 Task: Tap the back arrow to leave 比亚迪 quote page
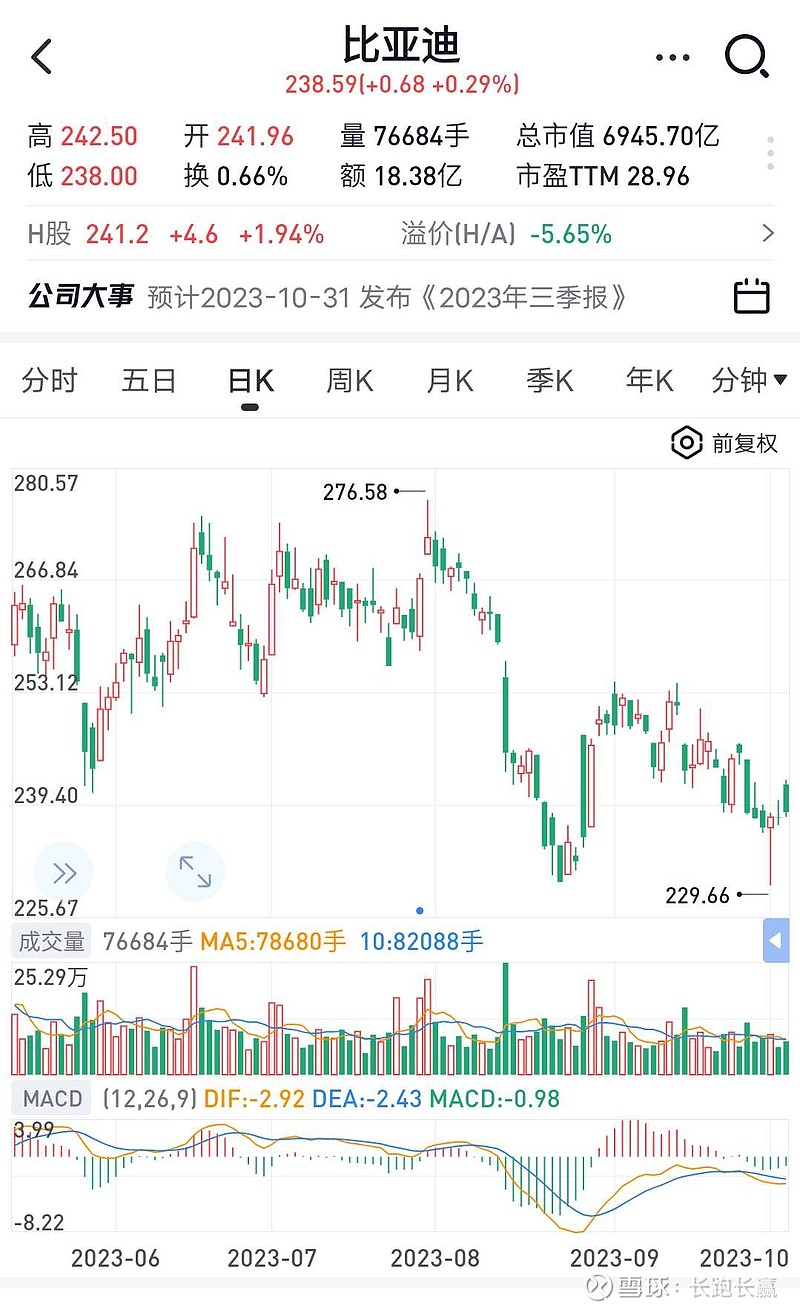coord(40,57)
